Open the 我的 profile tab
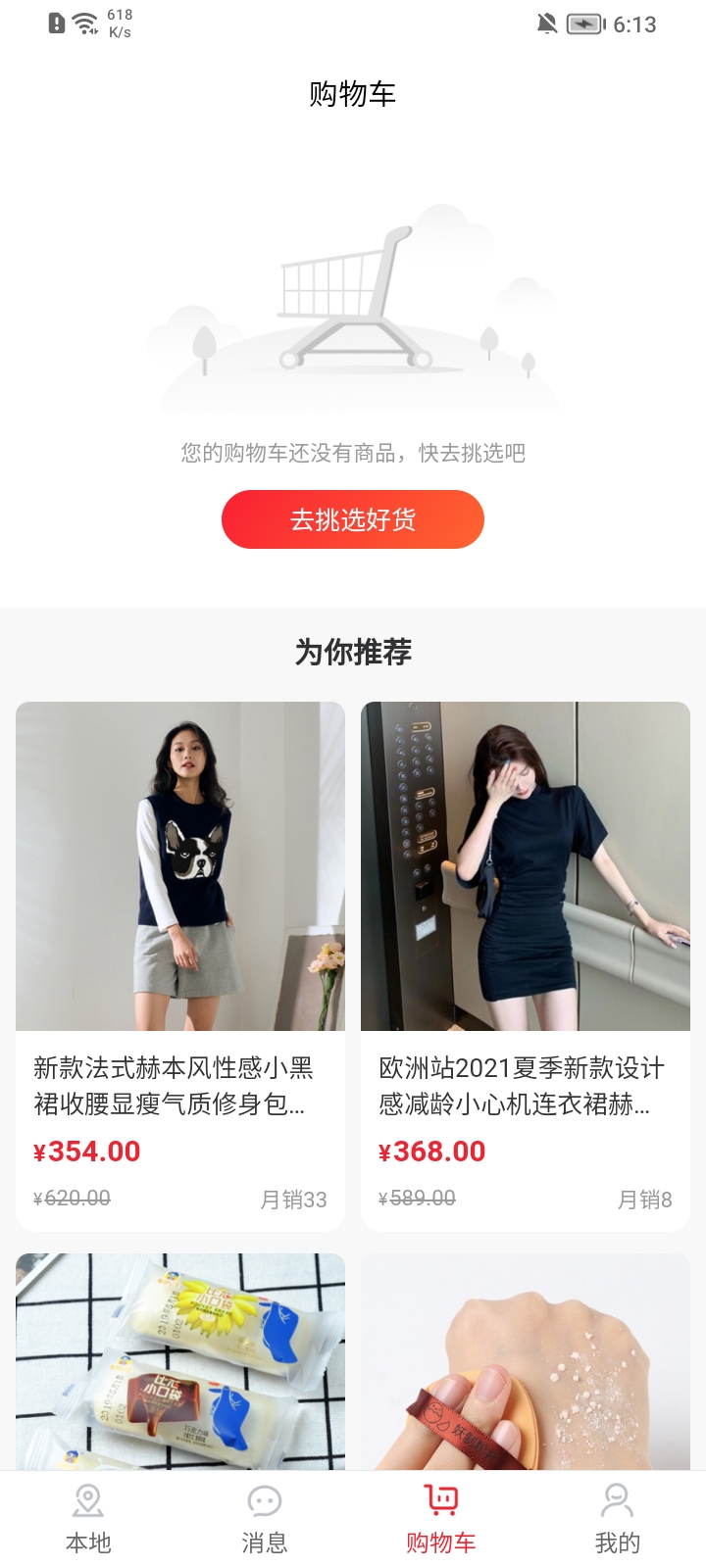The height and width of the screenshot is (1568, 706). pyautogui.click(x=618, y=1518)
